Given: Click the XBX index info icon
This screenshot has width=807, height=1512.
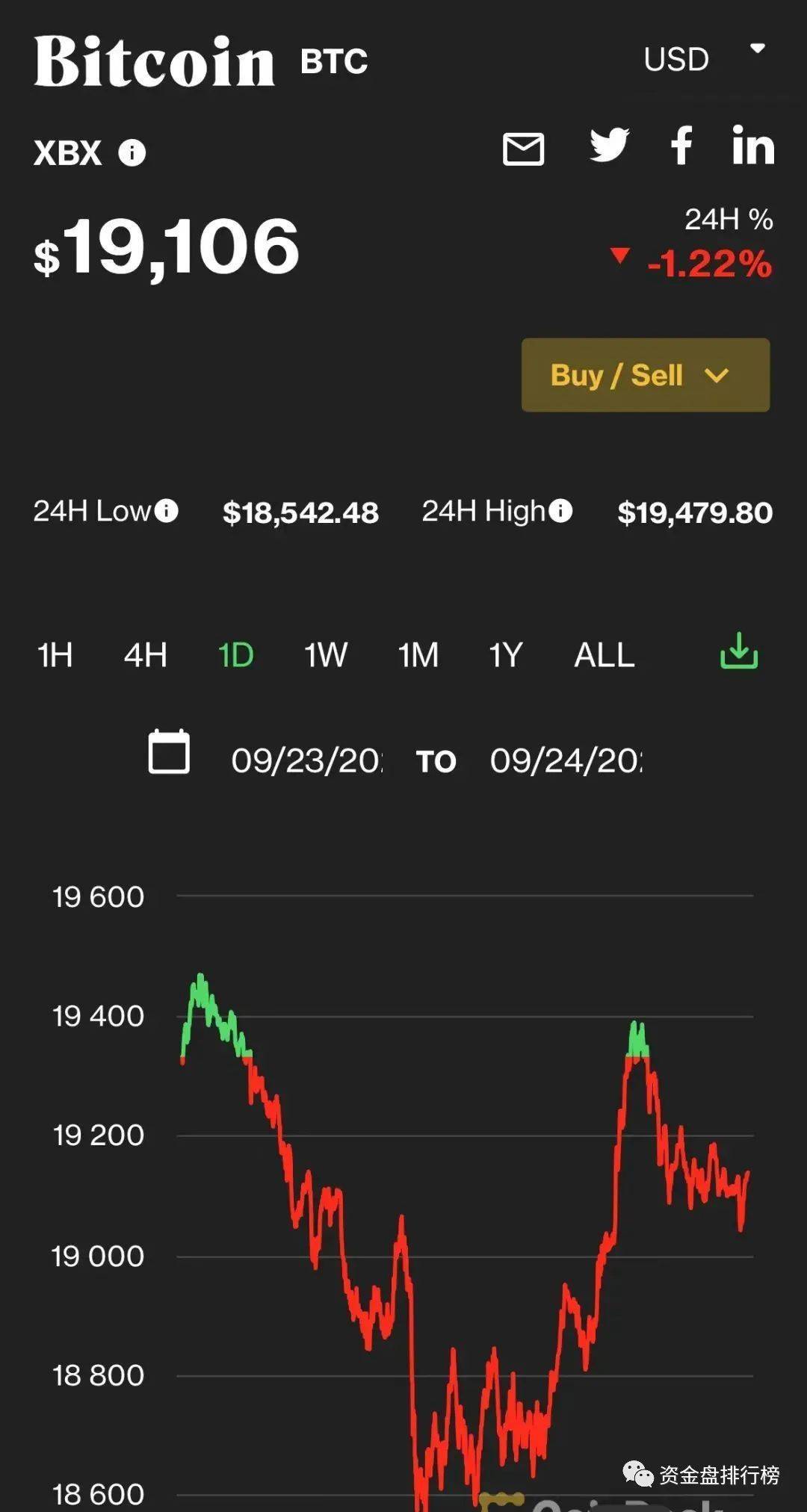Looking at the screenshot, I should (x=133, y=155).
